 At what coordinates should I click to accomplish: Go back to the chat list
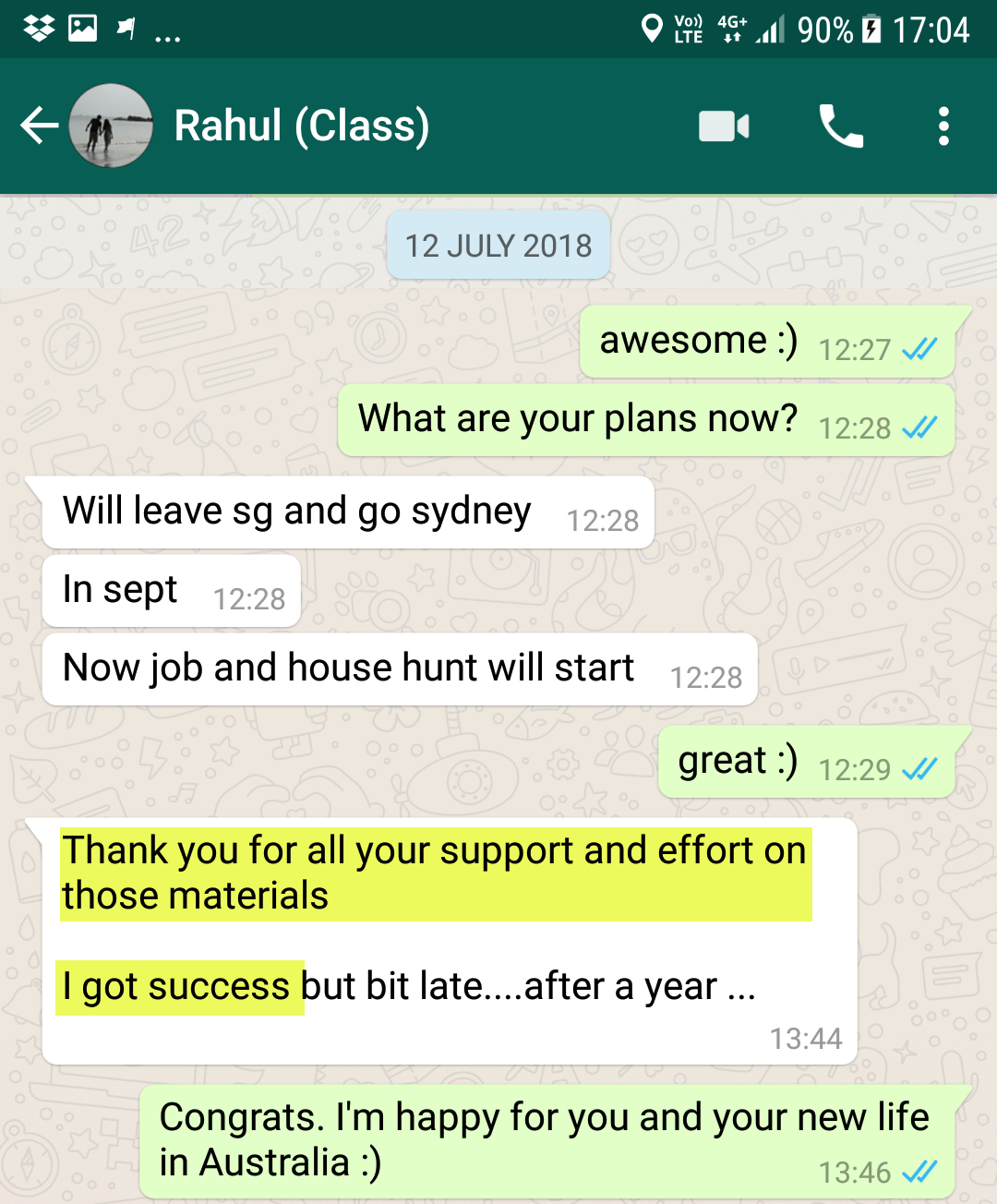coord(39,126)
